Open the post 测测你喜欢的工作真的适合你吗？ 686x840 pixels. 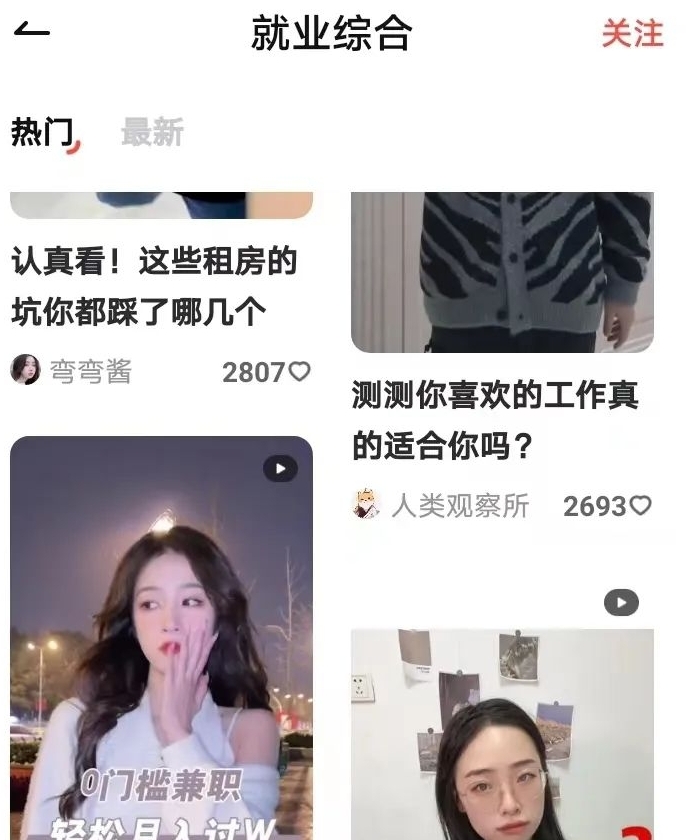tap(494, 421)
